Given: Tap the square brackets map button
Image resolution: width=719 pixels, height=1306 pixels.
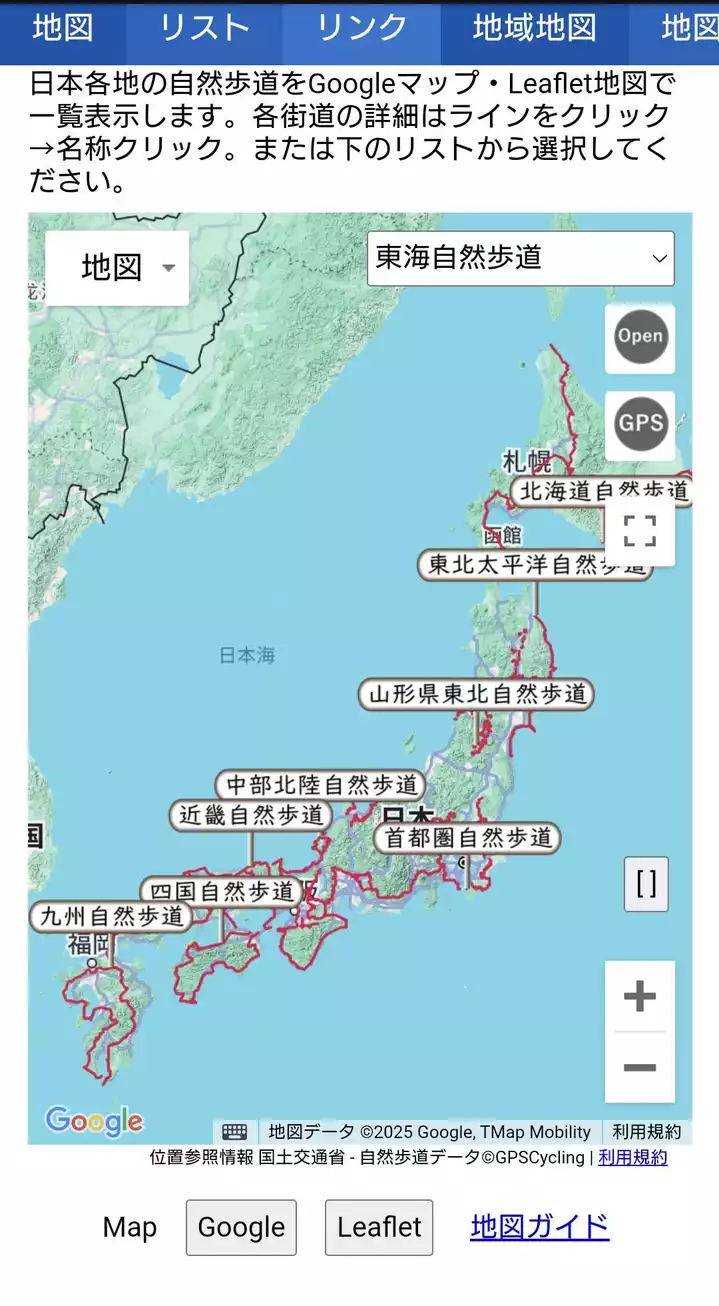Looking at the screenshot, I should point(646,884).
